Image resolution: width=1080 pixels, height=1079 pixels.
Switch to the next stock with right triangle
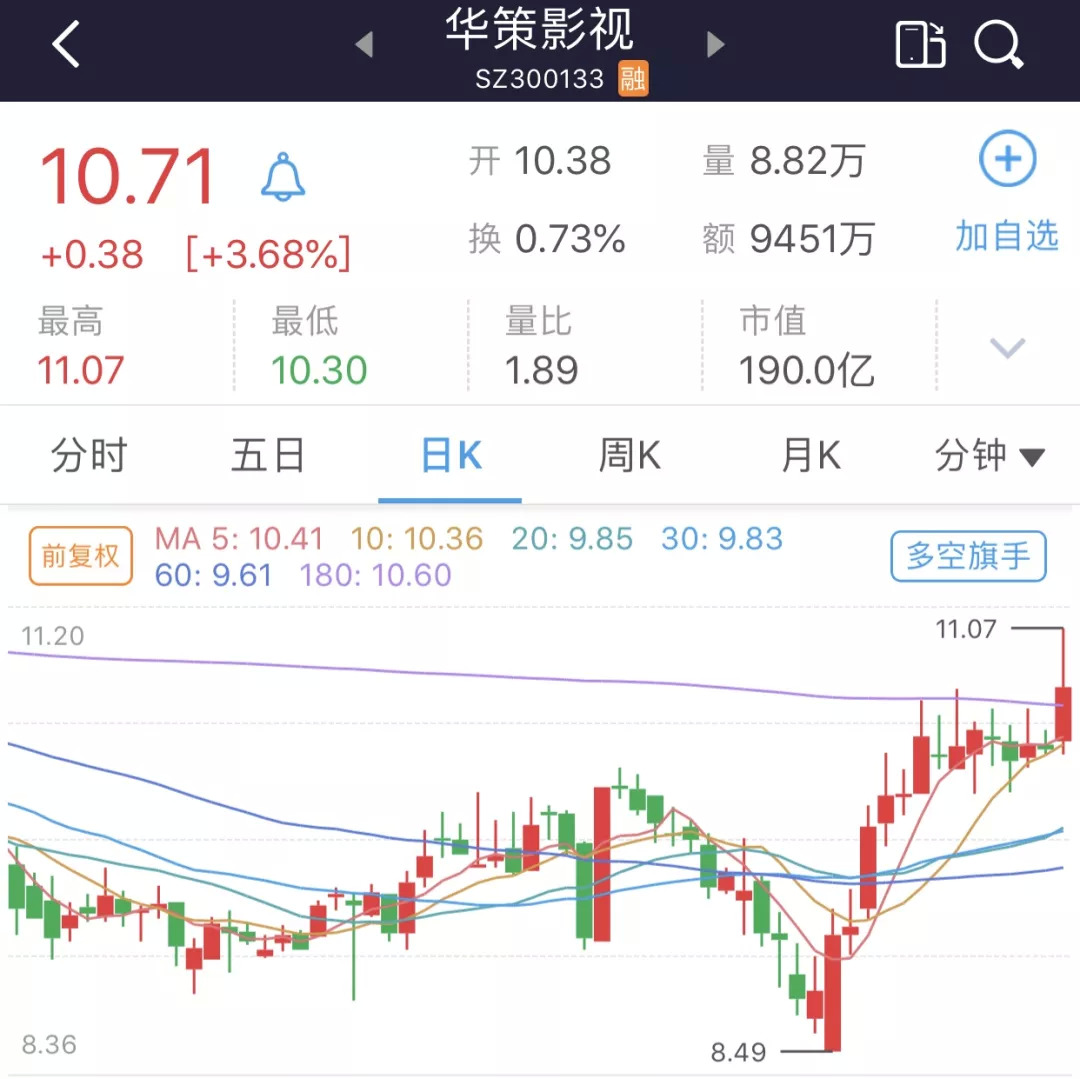coord(716,45)
